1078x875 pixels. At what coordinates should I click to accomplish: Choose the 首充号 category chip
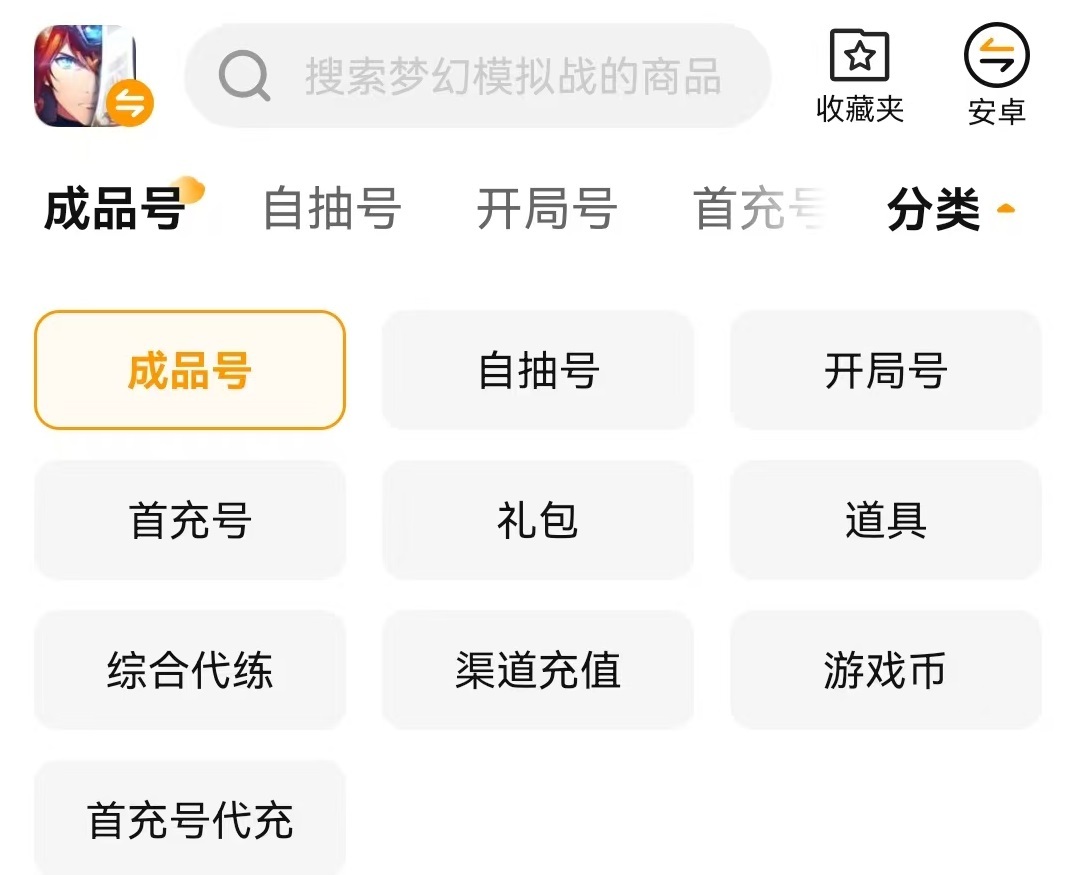pos(190,520)
